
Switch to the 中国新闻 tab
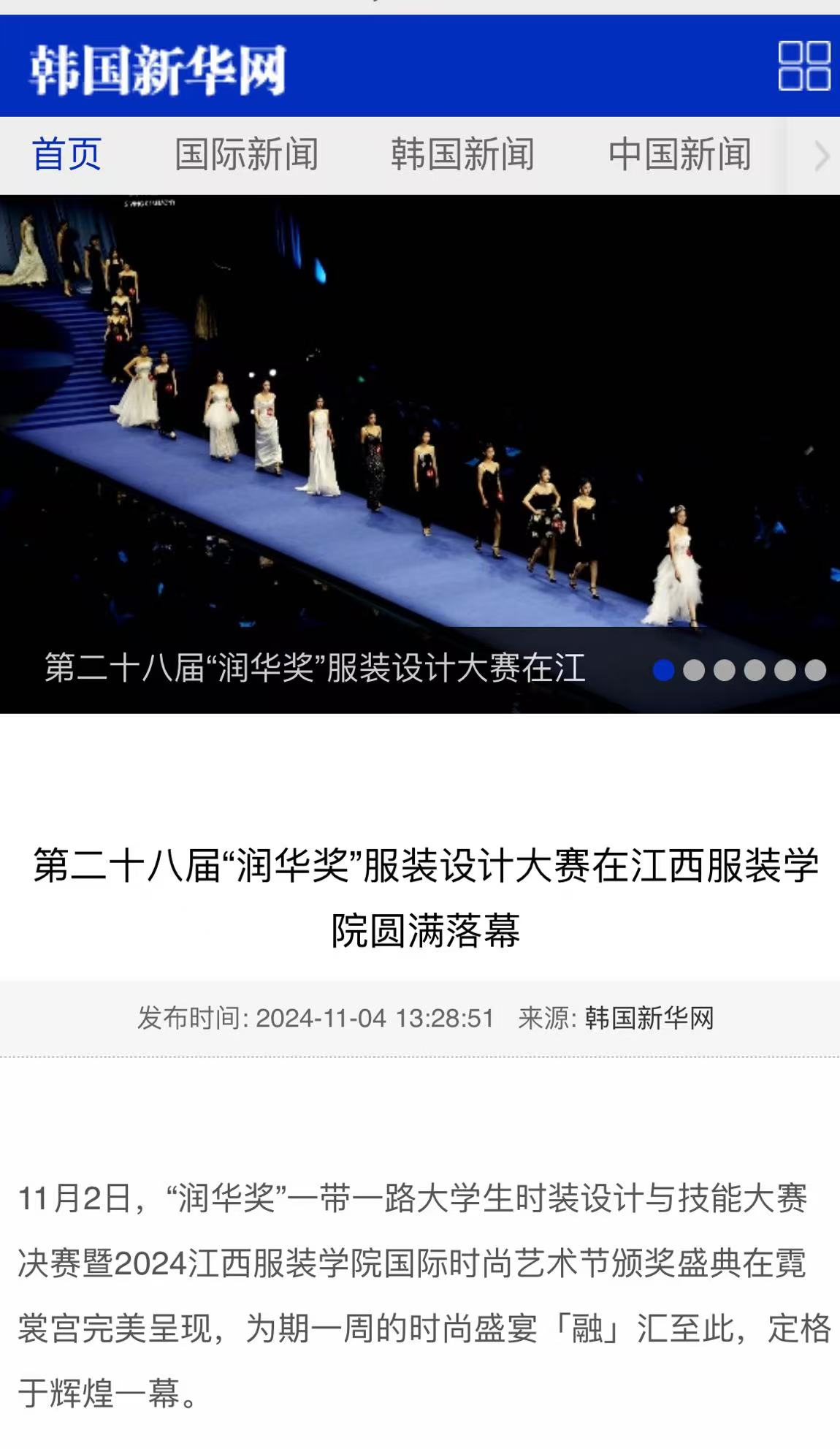[x=679, y=155]
